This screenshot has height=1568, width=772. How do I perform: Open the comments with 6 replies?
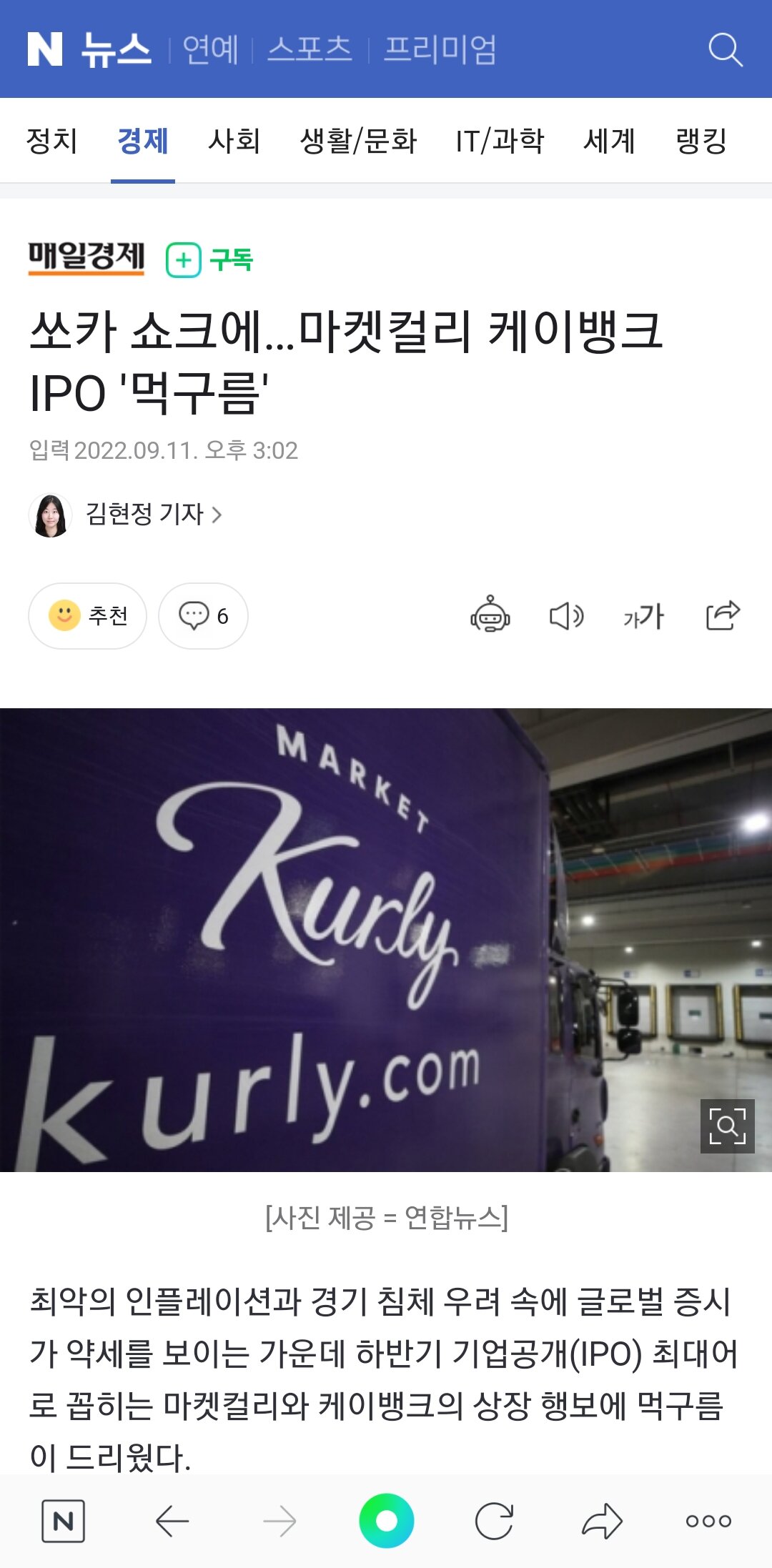(x=203, y=615)
